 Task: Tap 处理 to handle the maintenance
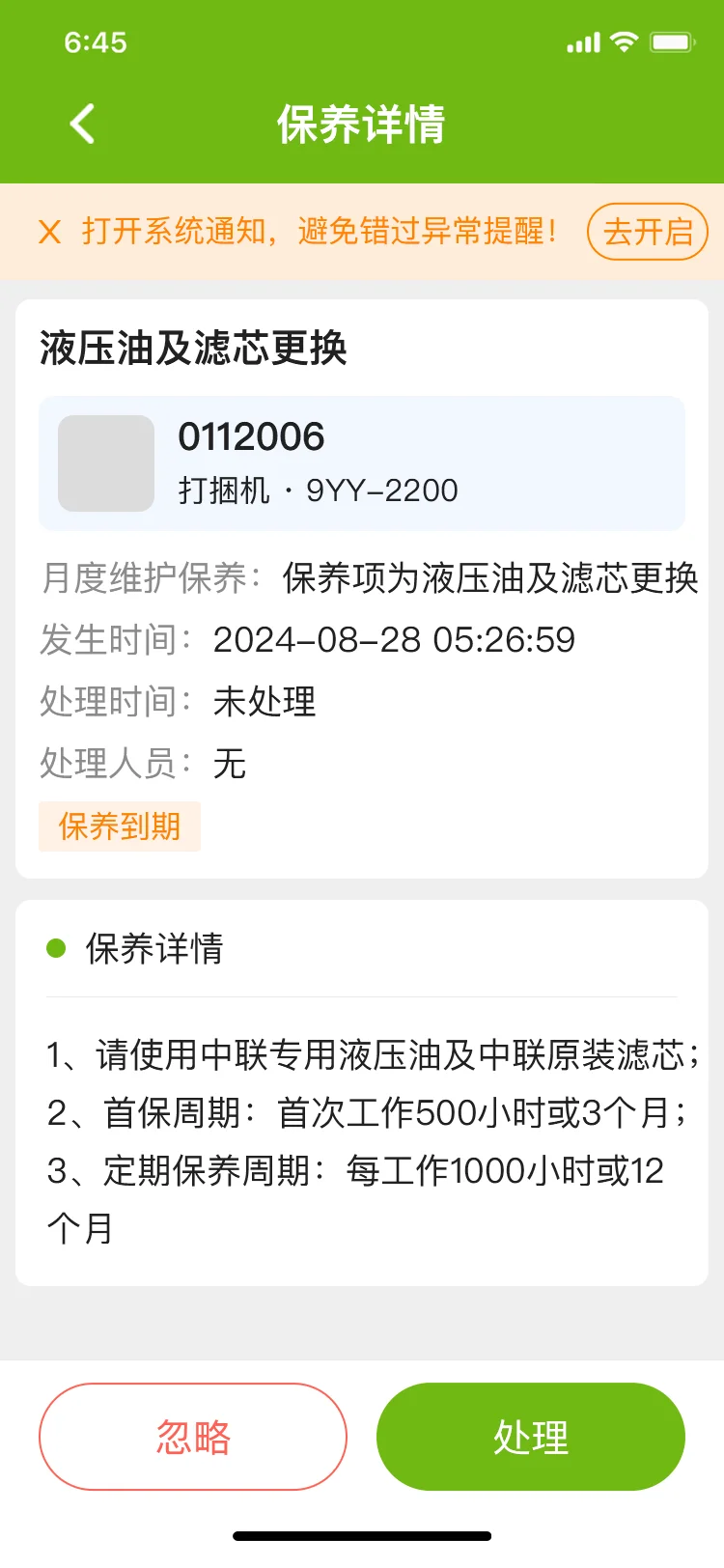(x=530, y=1437)
